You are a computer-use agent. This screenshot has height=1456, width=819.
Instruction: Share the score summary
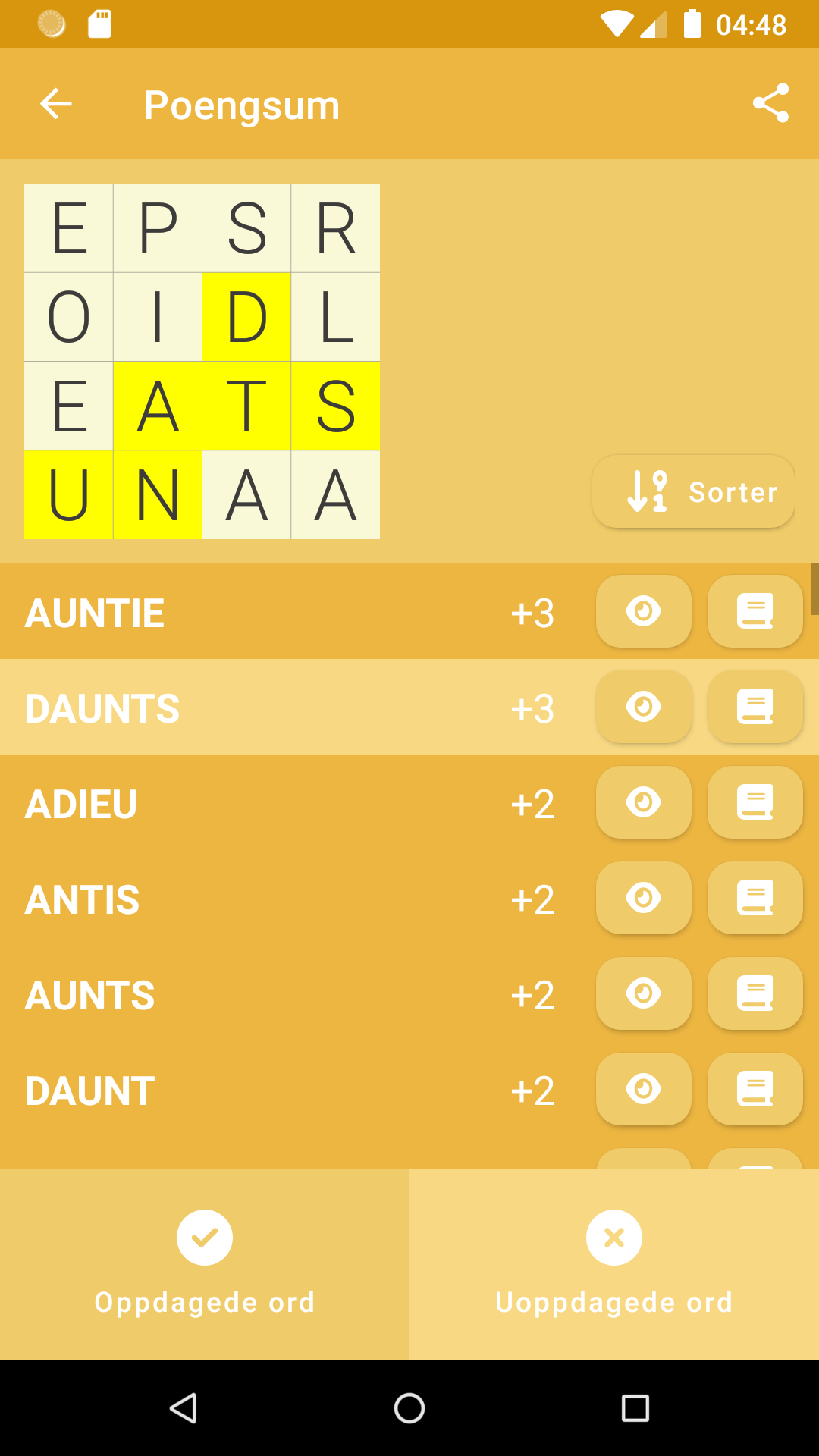point(770,104)
